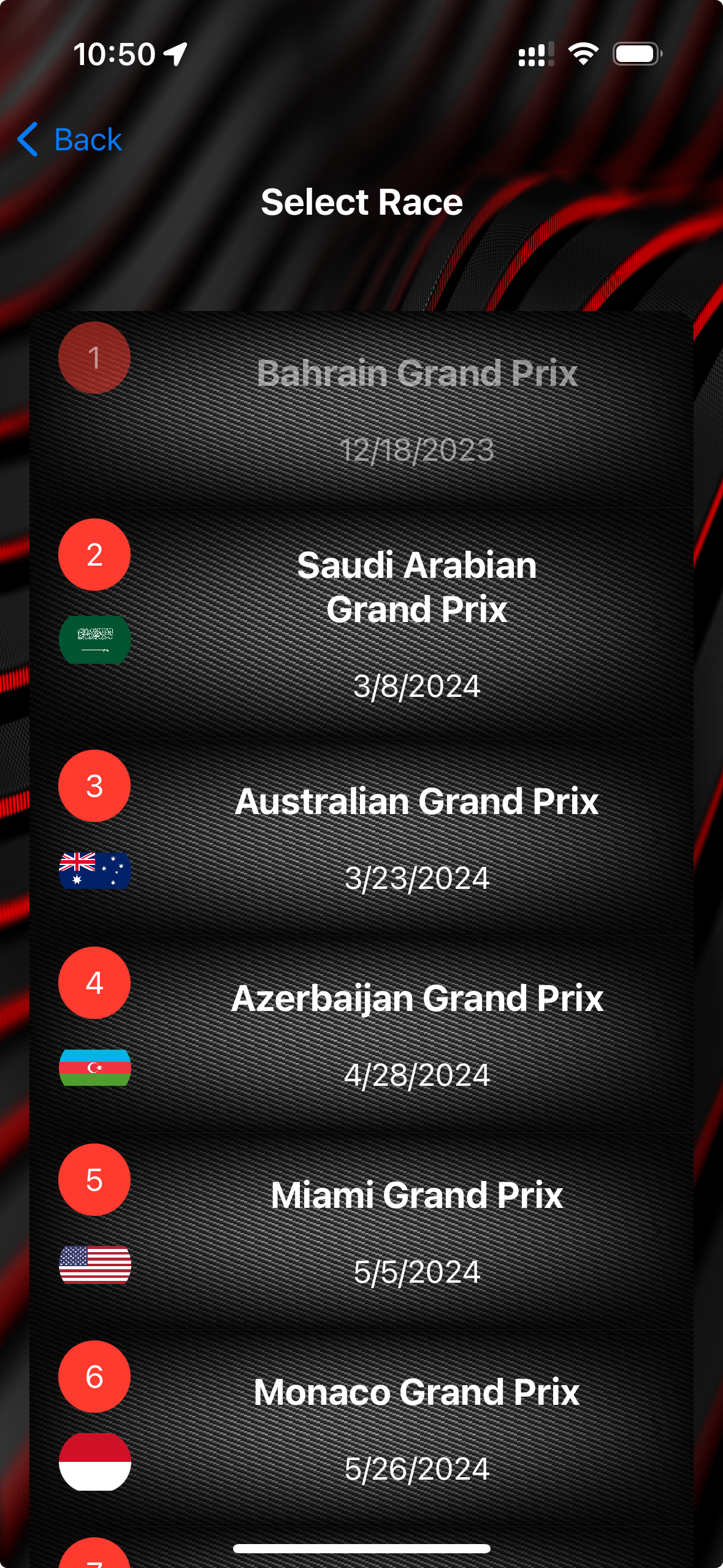723x1568 pixels.
Task: Tap the Select Race title
Action: tap(362, 201)
